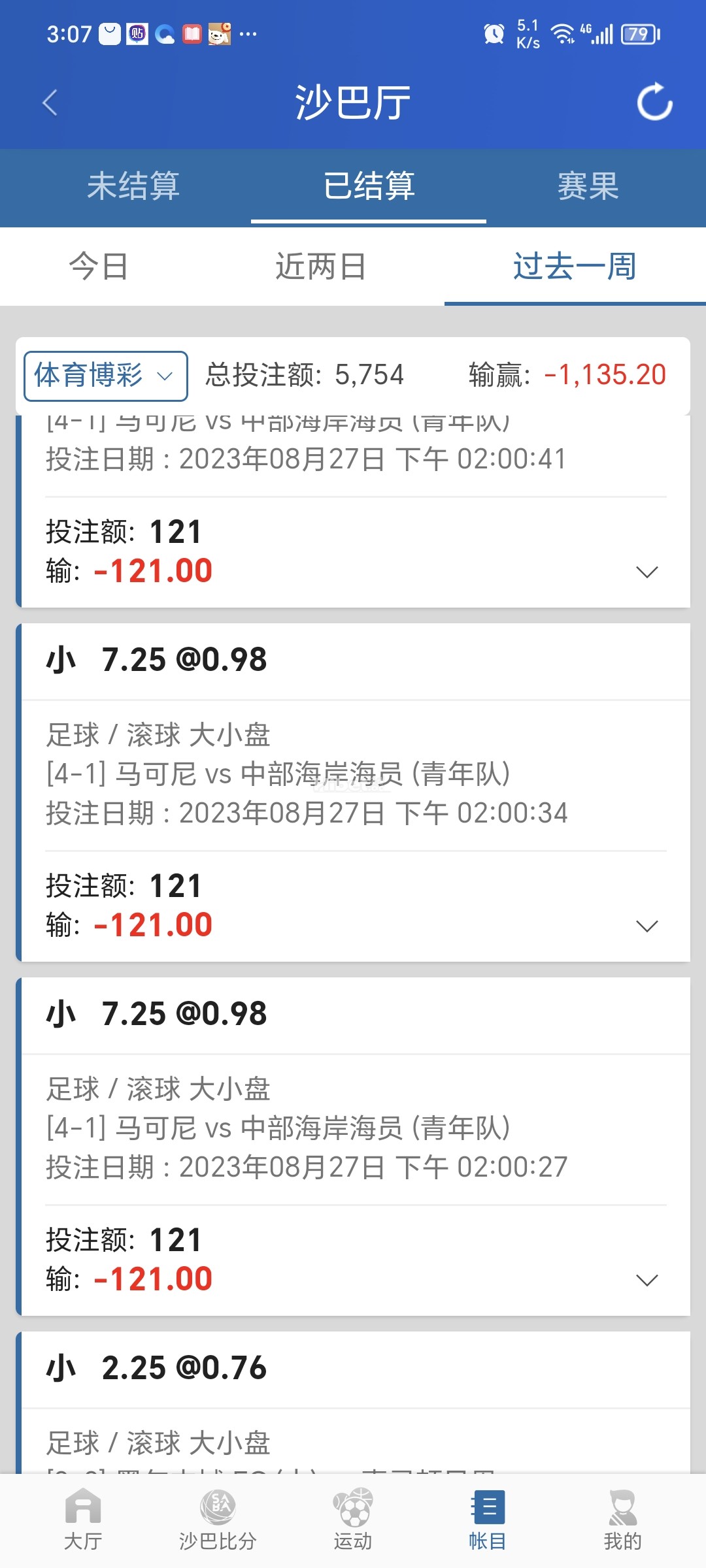Switch to the 未结算 tab
The width and height of the screenshot is (706, 1568).
[133, 186]
